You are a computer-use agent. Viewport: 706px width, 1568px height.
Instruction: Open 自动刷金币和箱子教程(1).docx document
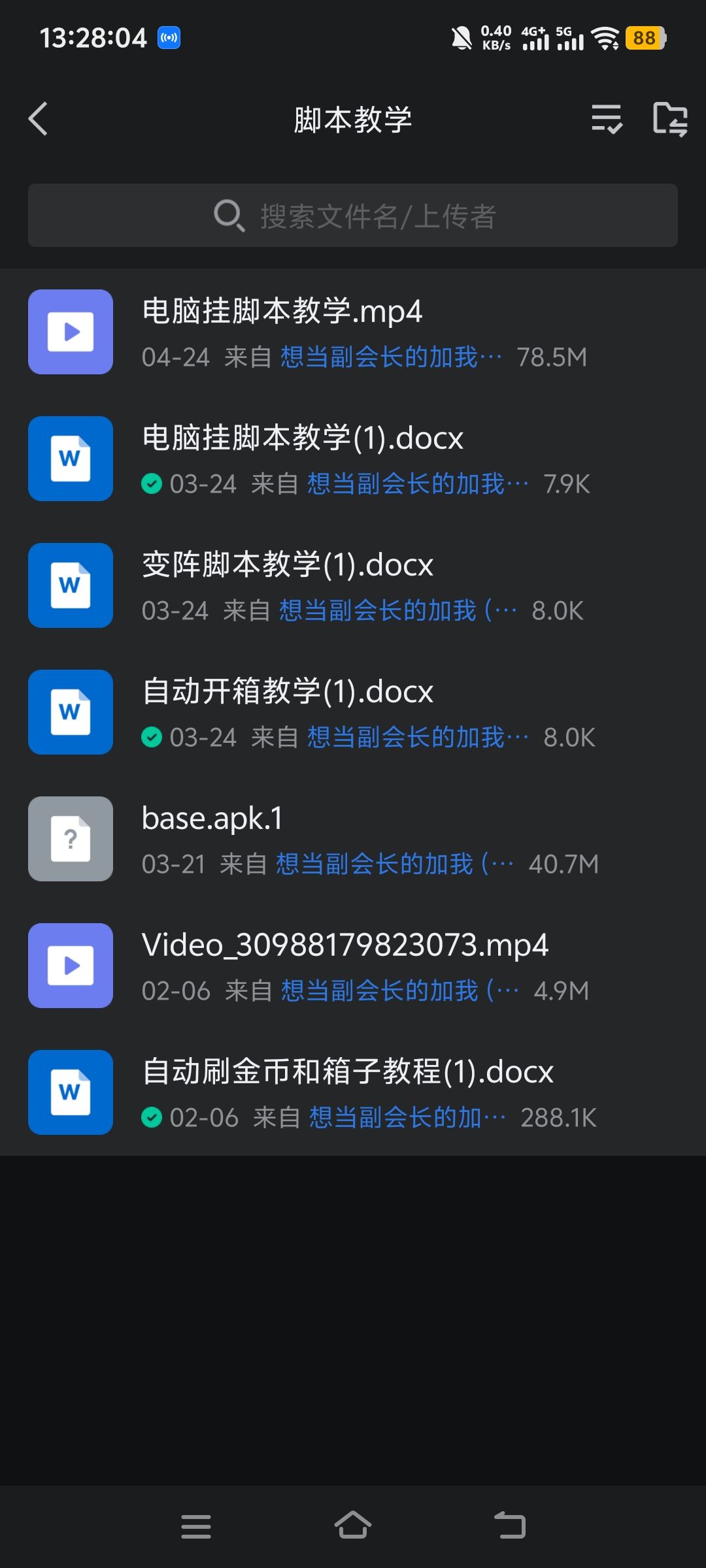[348, 1072]
